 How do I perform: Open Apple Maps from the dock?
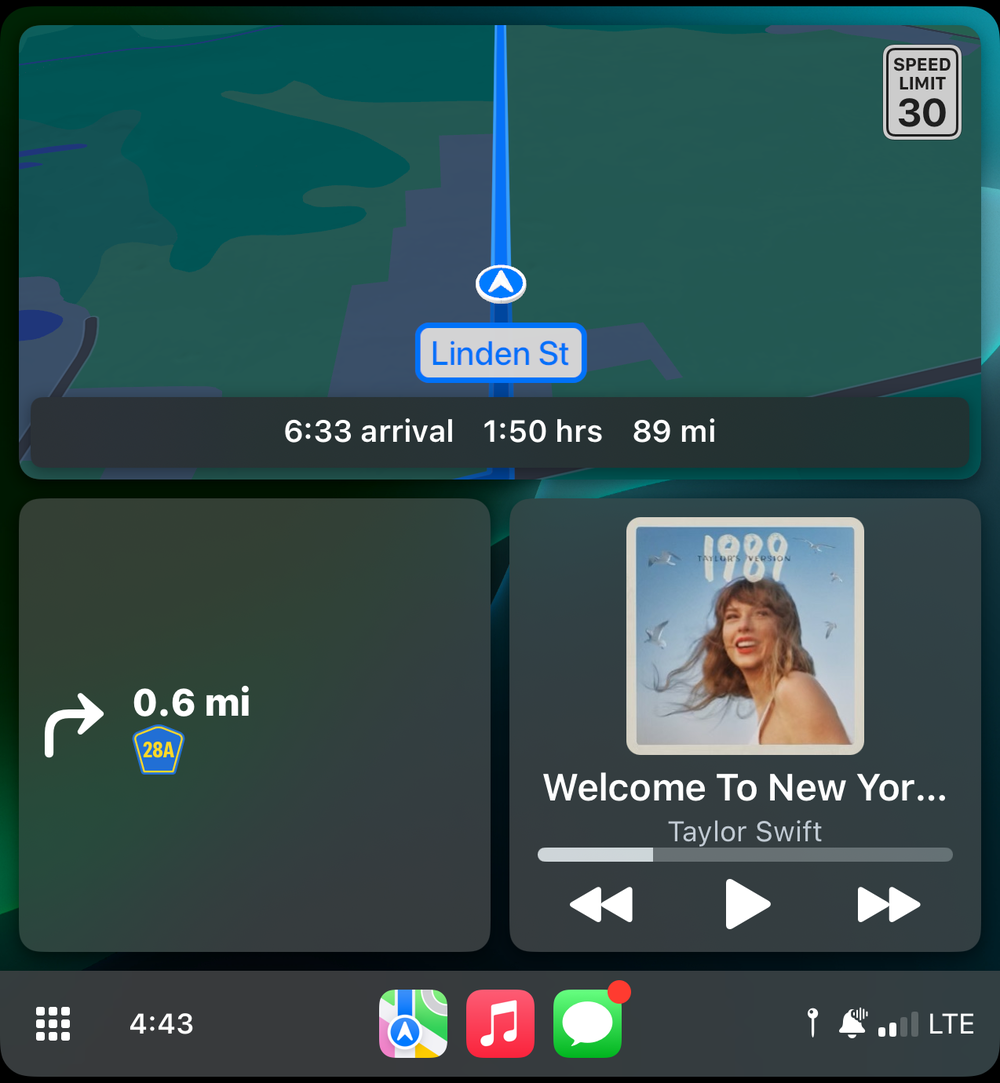[x=413, y=1023]
